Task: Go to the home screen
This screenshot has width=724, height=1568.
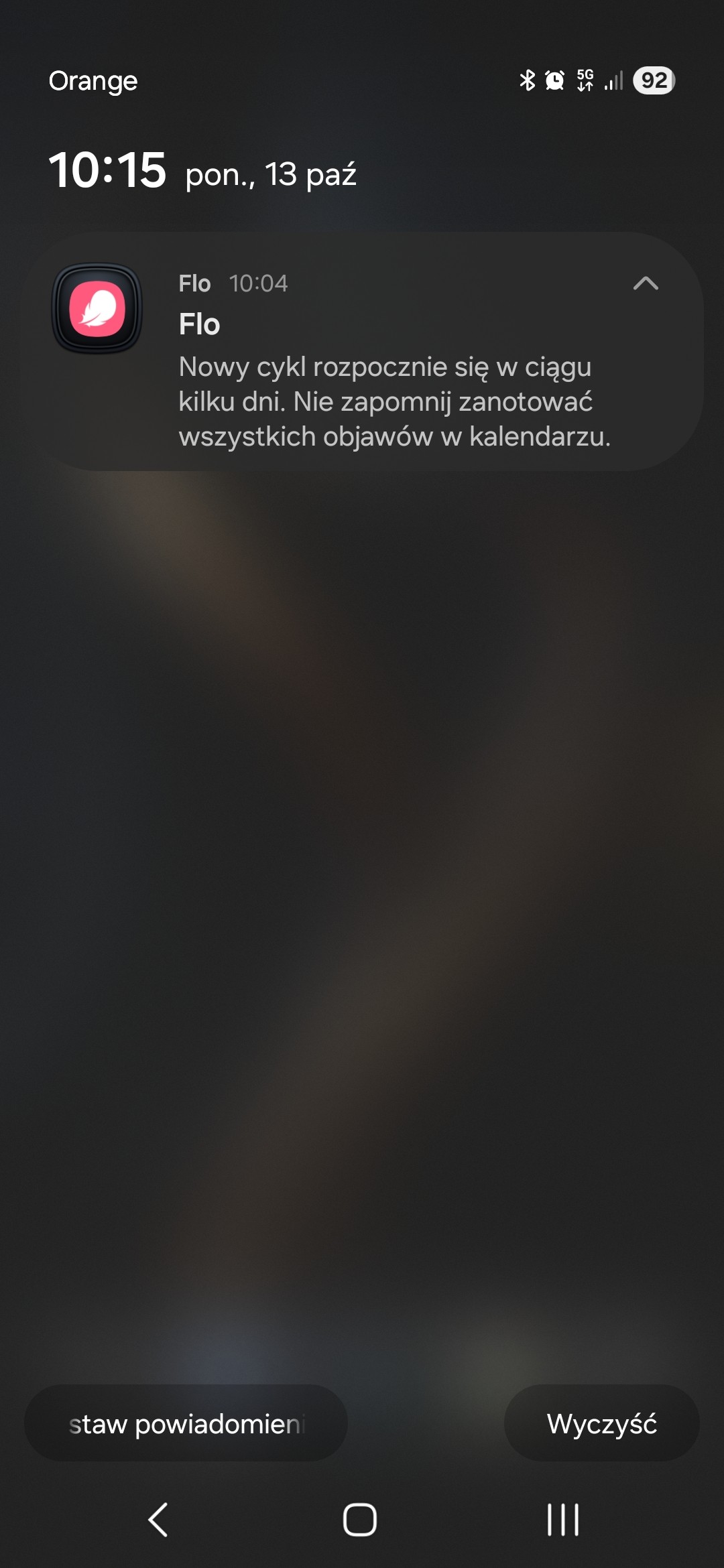Action: 360,1520
